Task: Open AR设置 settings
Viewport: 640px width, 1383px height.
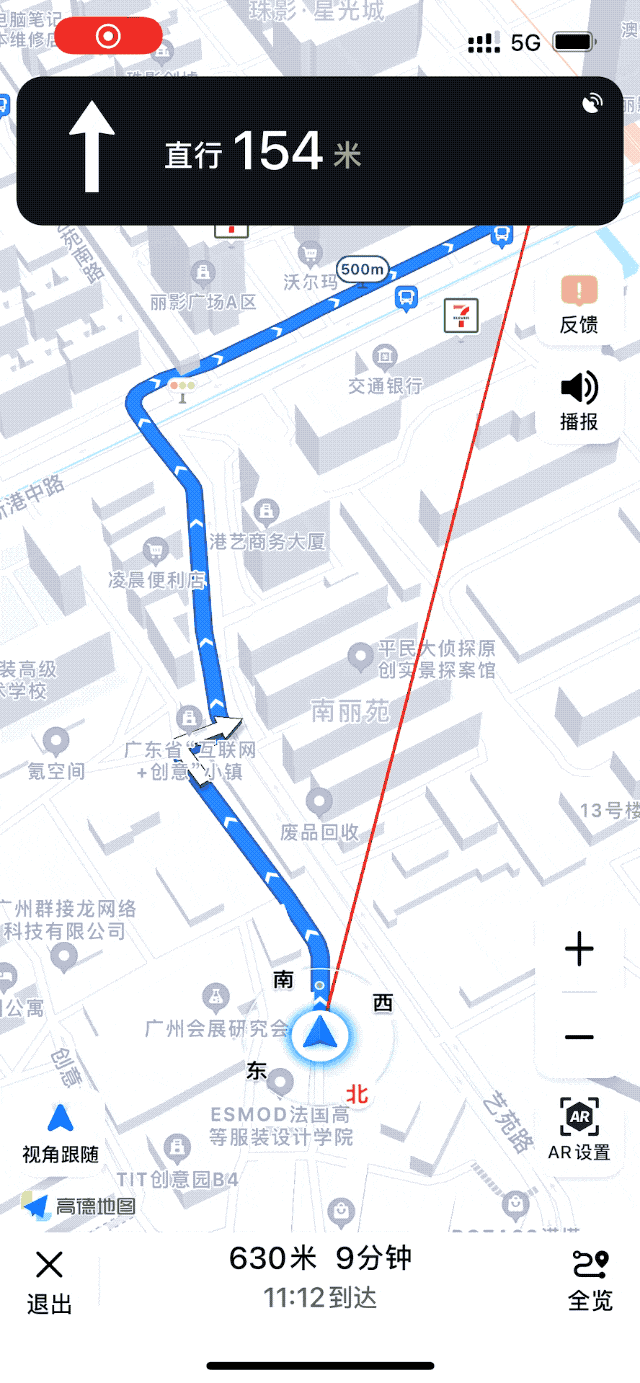Action: point(579,1129)
